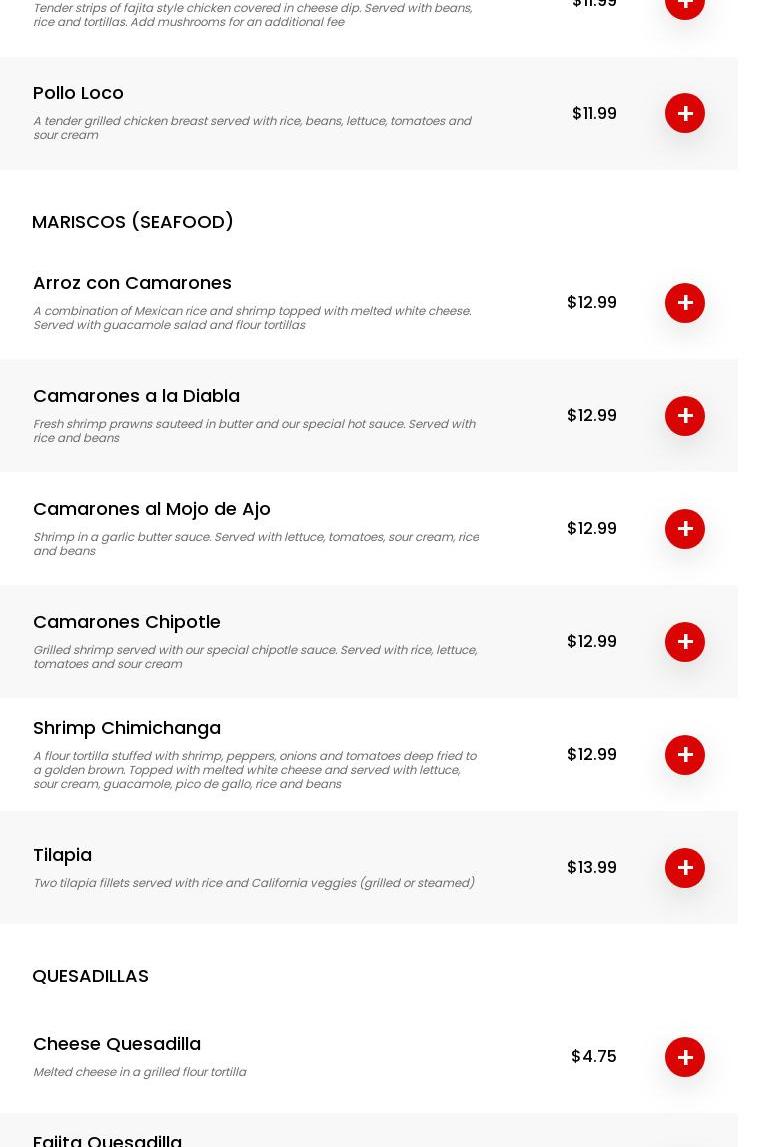Add Pollo Loco to order
The height and width of the screenshot is (1147, 770).
[x=685, y=113]
